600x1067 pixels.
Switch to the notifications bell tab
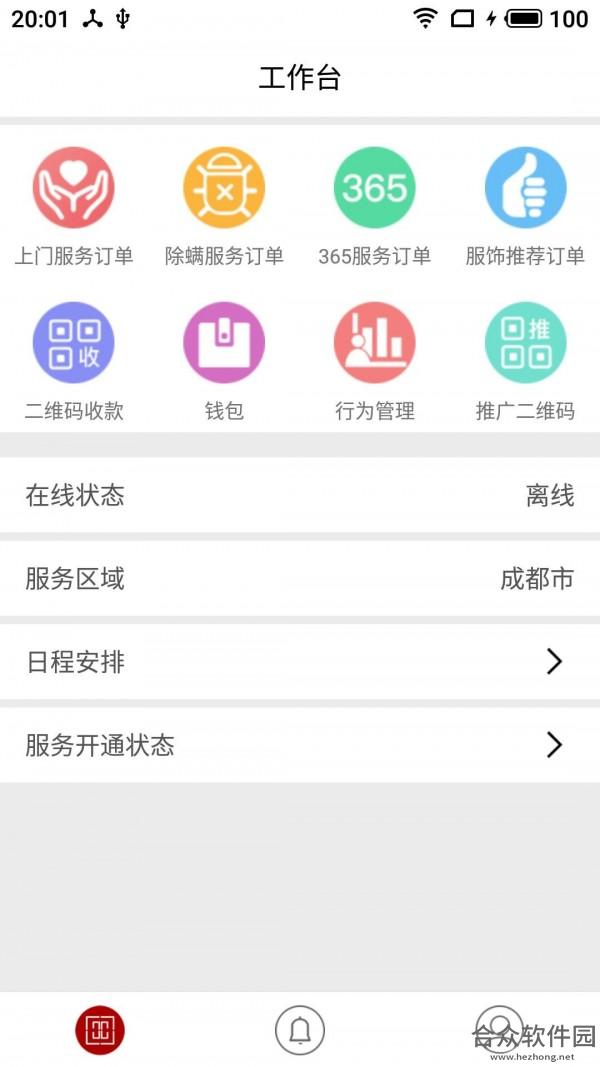pos(300,1030)
